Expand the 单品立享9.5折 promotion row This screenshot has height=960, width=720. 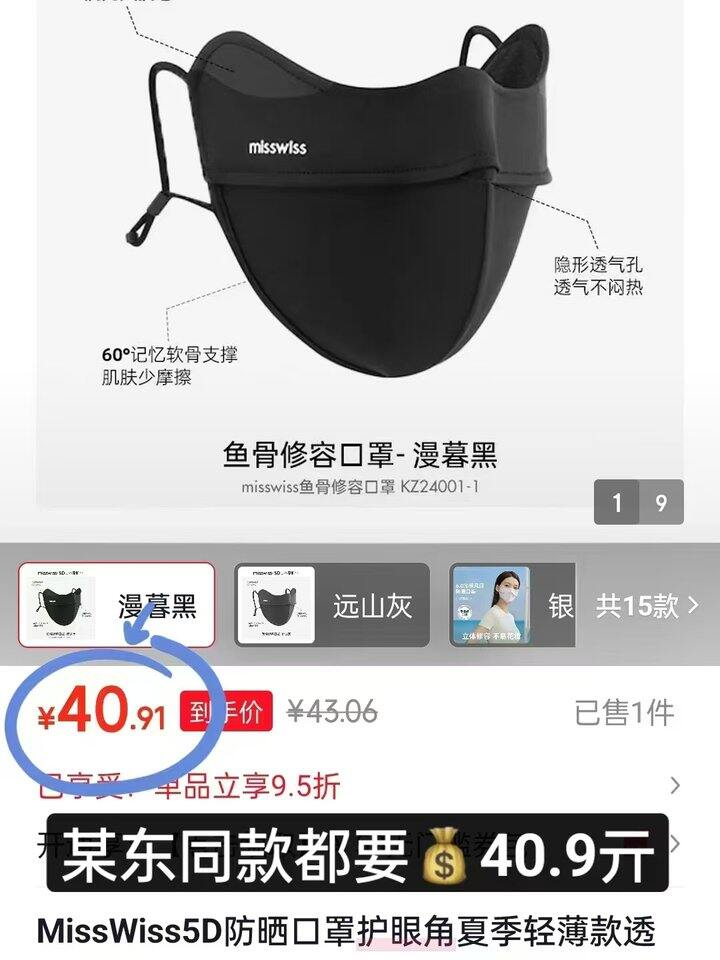tap(360, 786)
